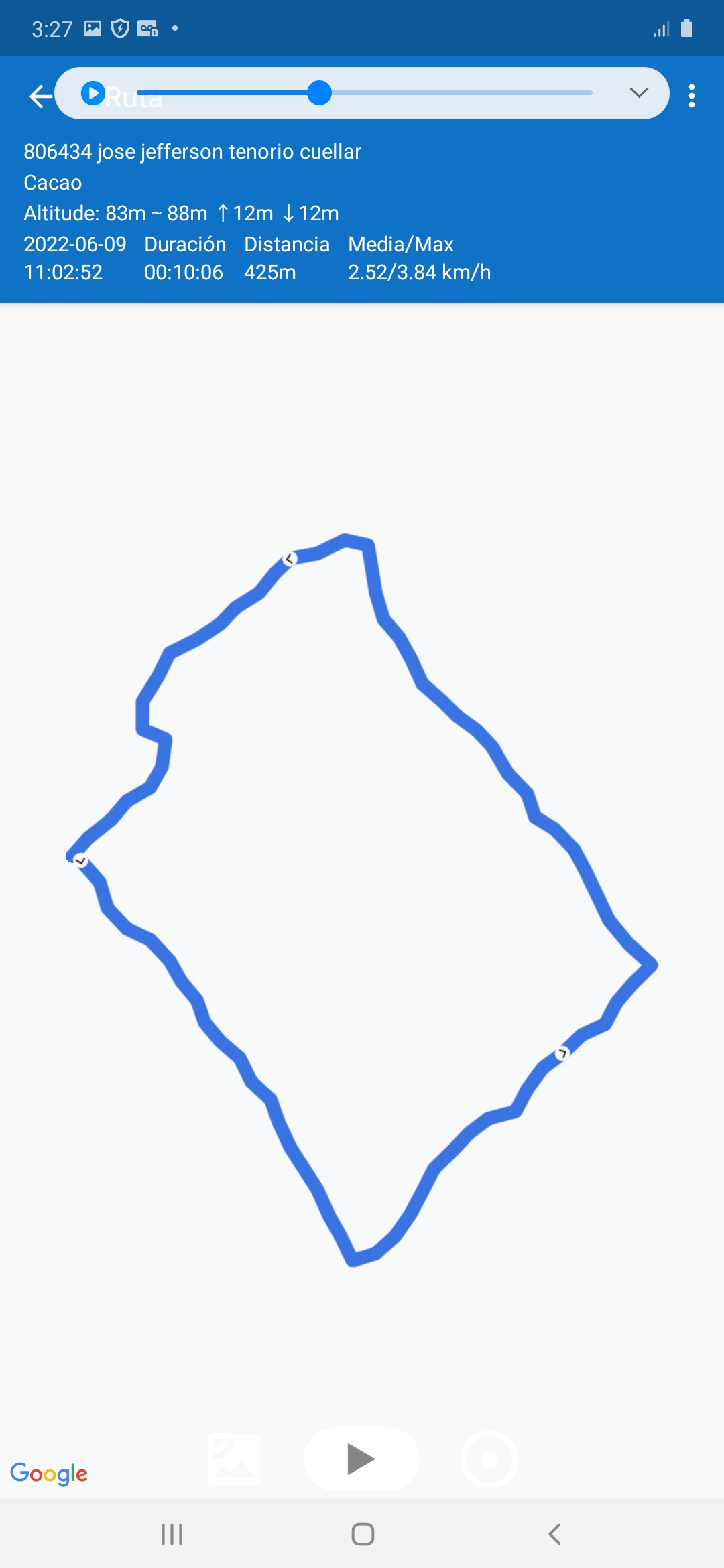Tap the large play button at bottom
This screenshot has width=724, height=1568.
[361, 1459]
